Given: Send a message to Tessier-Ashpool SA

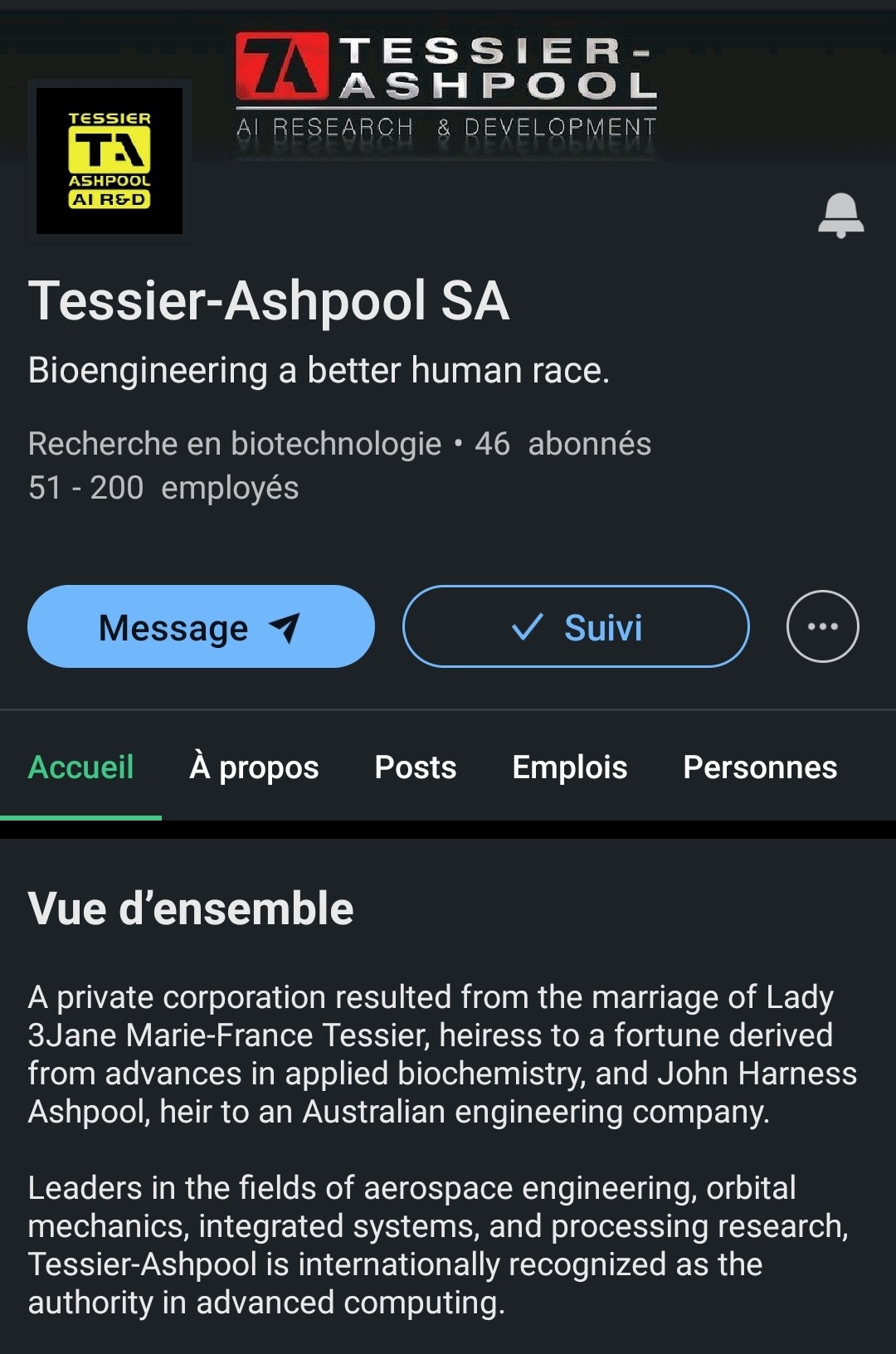Looking at the screenshot, I should point(201,627).
